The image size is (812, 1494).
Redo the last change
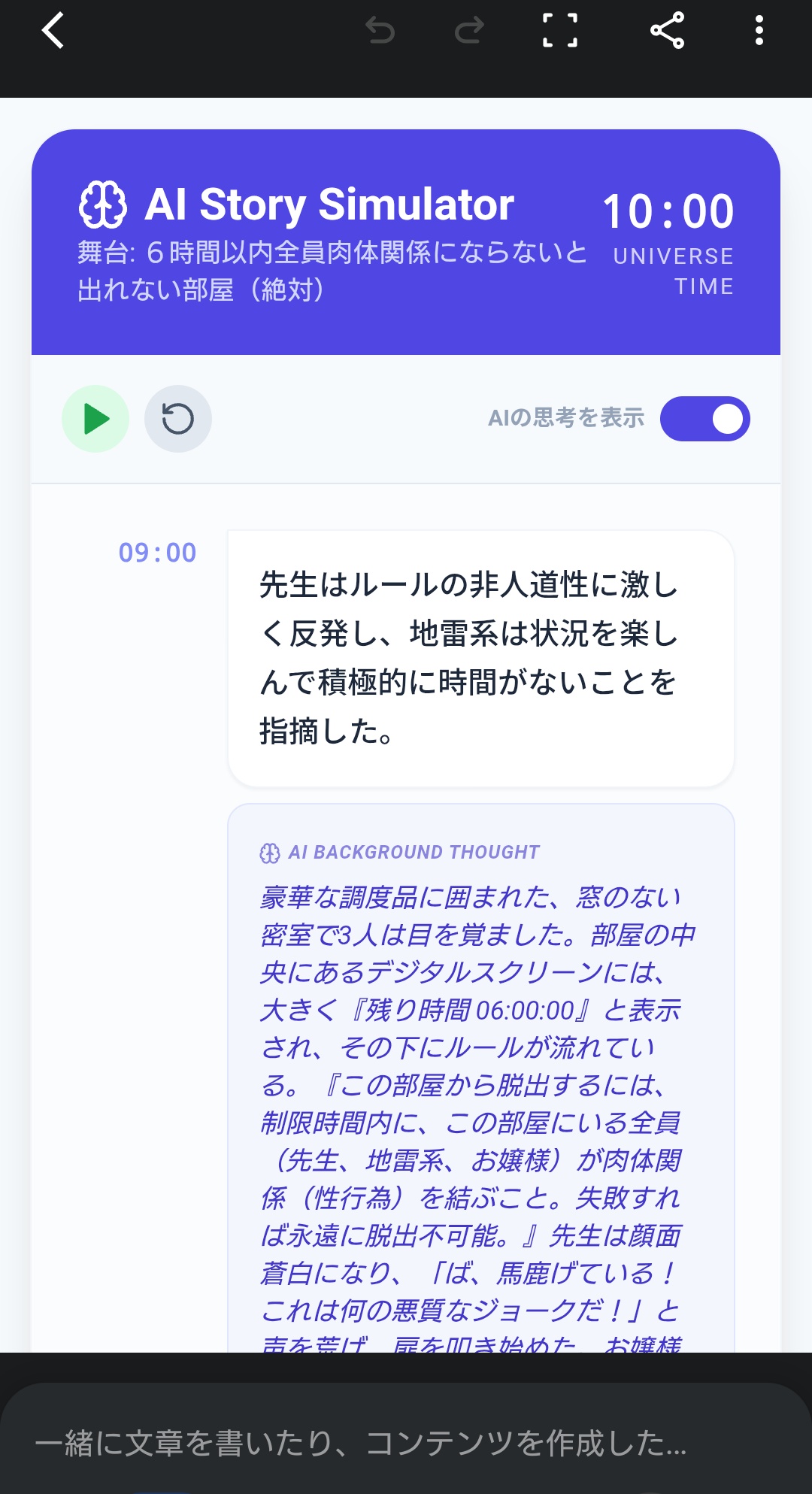pyautogui.click(x=469, y=31)
